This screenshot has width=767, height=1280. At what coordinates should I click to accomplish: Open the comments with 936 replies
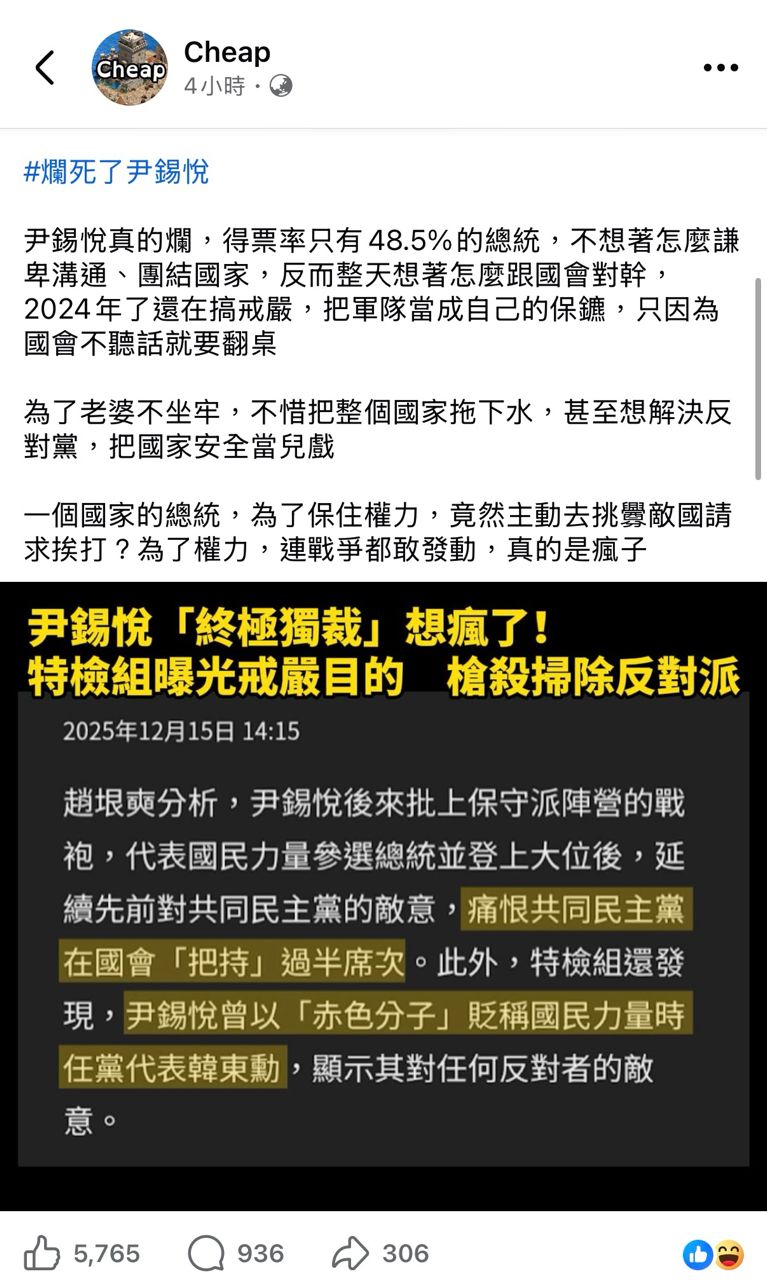208,1253
